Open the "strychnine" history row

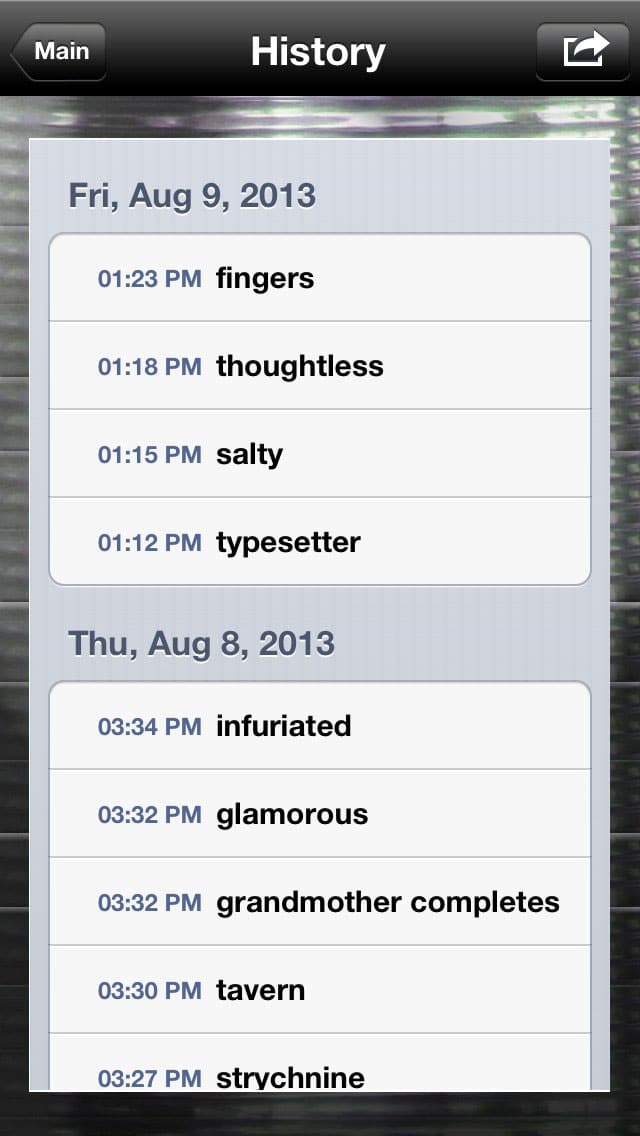(x=320, y=1072)
